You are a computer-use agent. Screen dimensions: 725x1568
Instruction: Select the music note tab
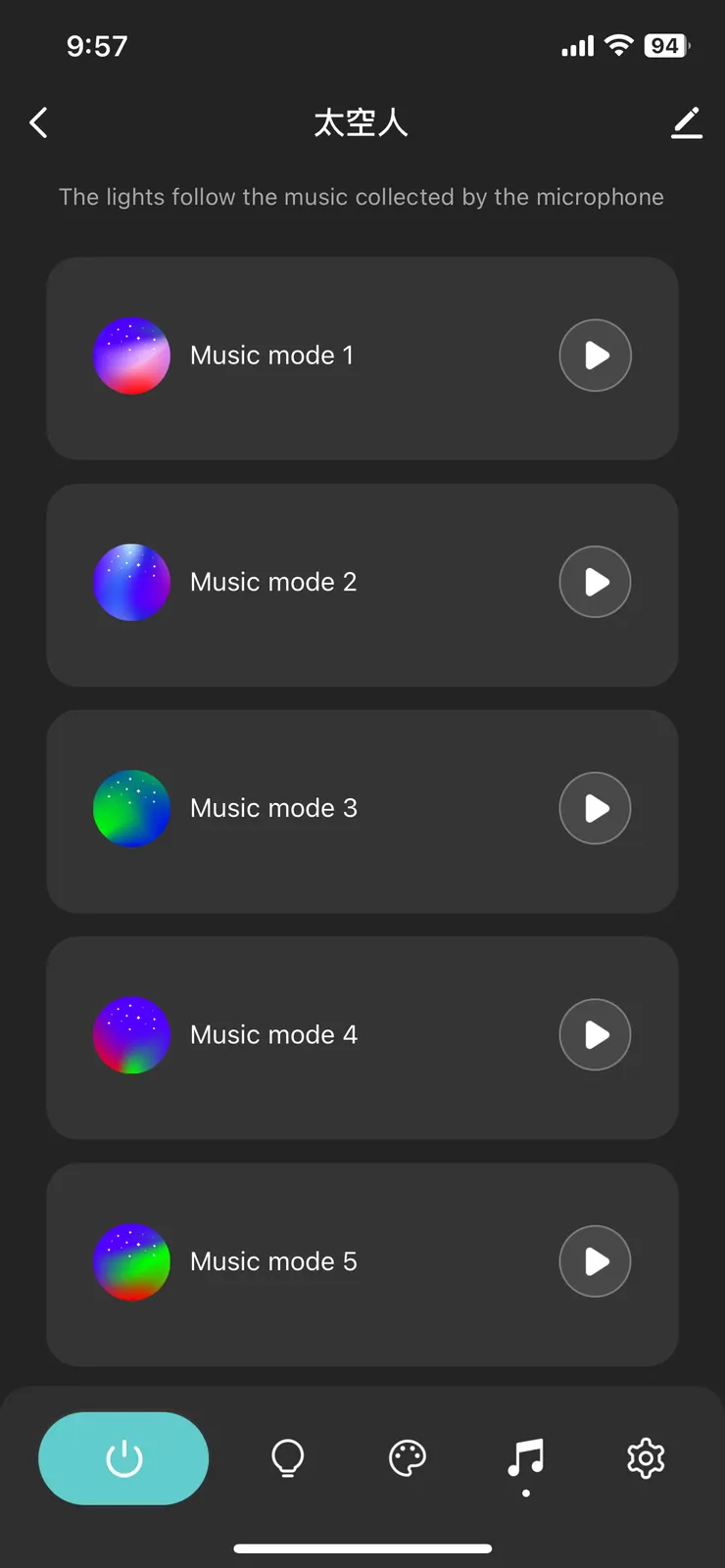coord(526,1458)
